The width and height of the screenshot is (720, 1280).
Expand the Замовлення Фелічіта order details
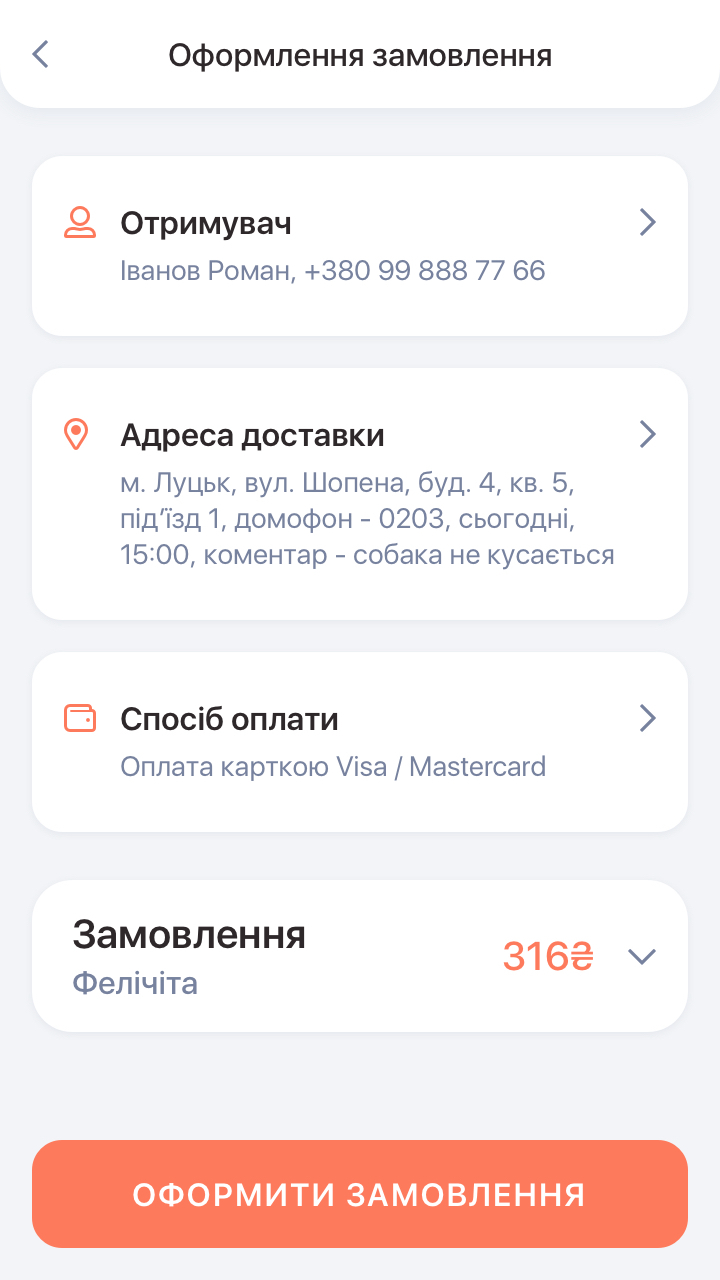[x=640, y=957]
